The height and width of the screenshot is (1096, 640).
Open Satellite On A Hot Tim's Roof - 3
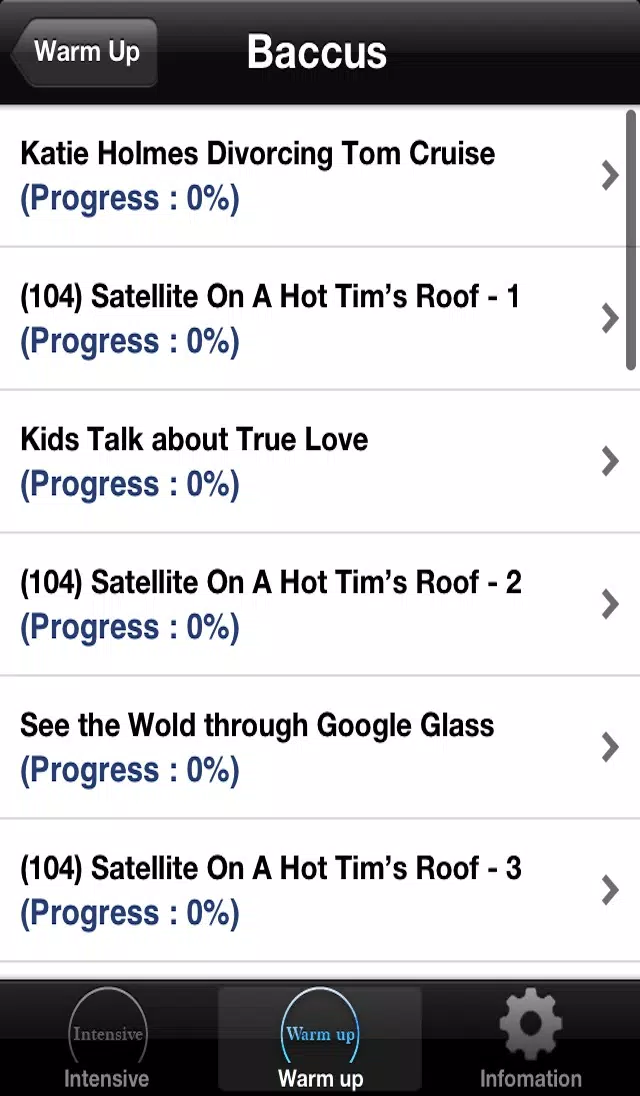tap(320, 890)
